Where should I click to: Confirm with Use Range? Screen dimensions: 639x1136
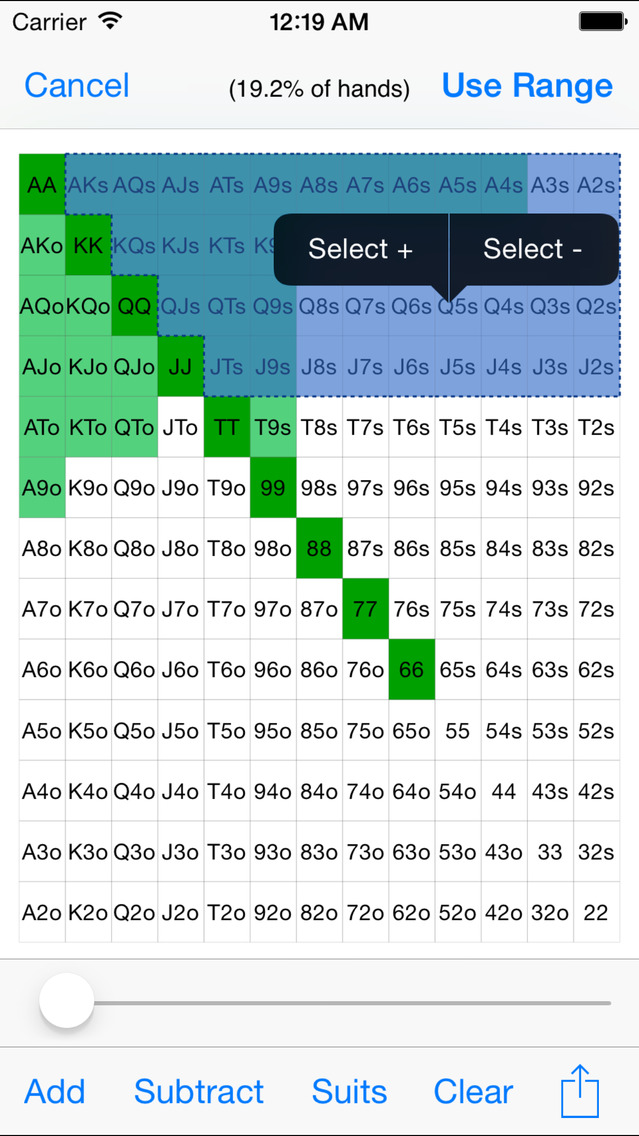pyautogui.click(x=527, y=86)
